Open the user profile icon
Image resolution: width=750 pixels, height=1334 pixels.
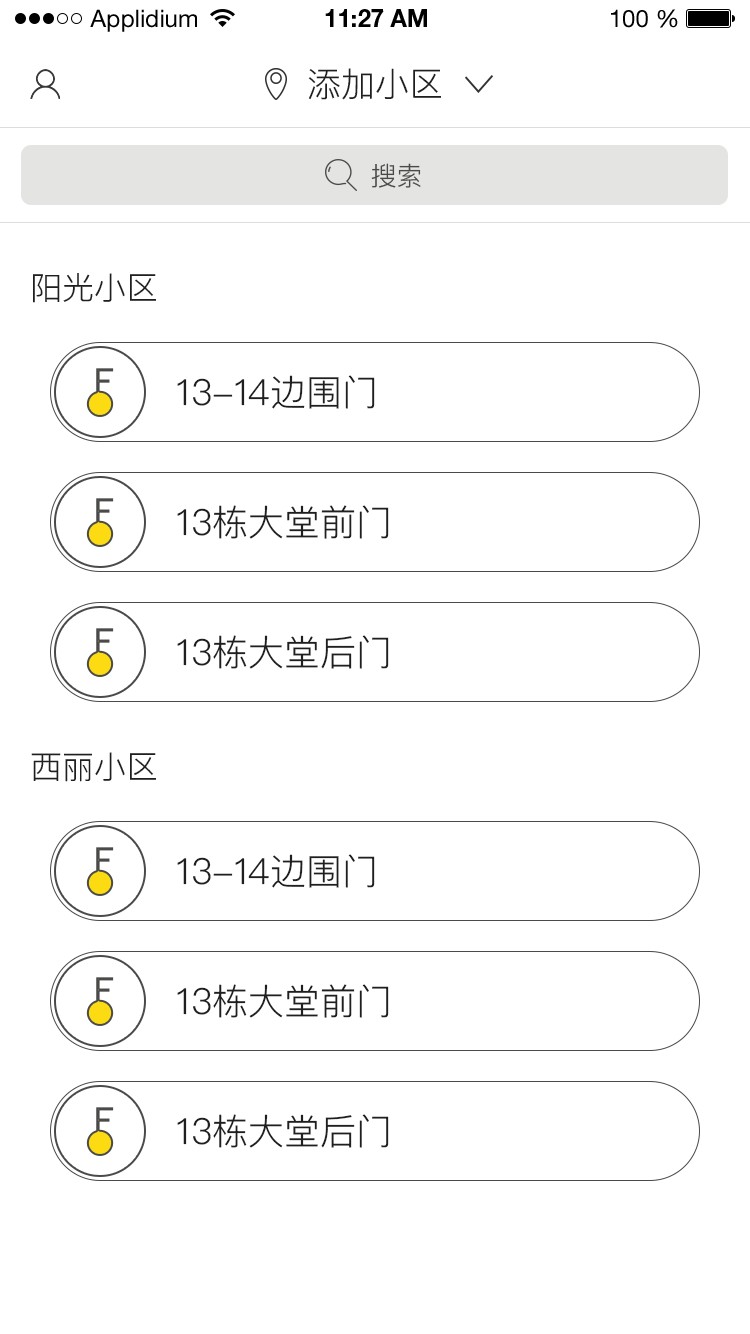tap(46, 85)
